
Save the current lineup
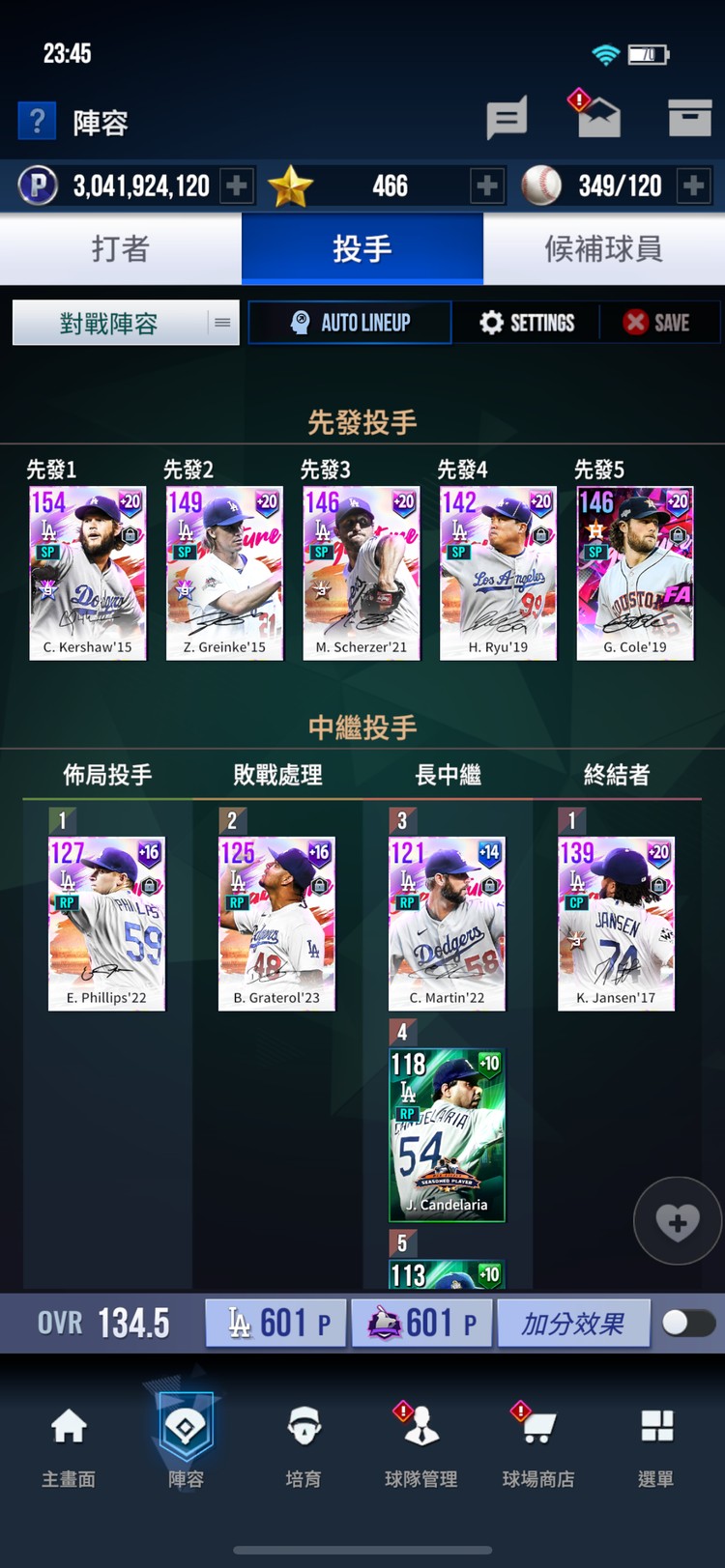657,323
